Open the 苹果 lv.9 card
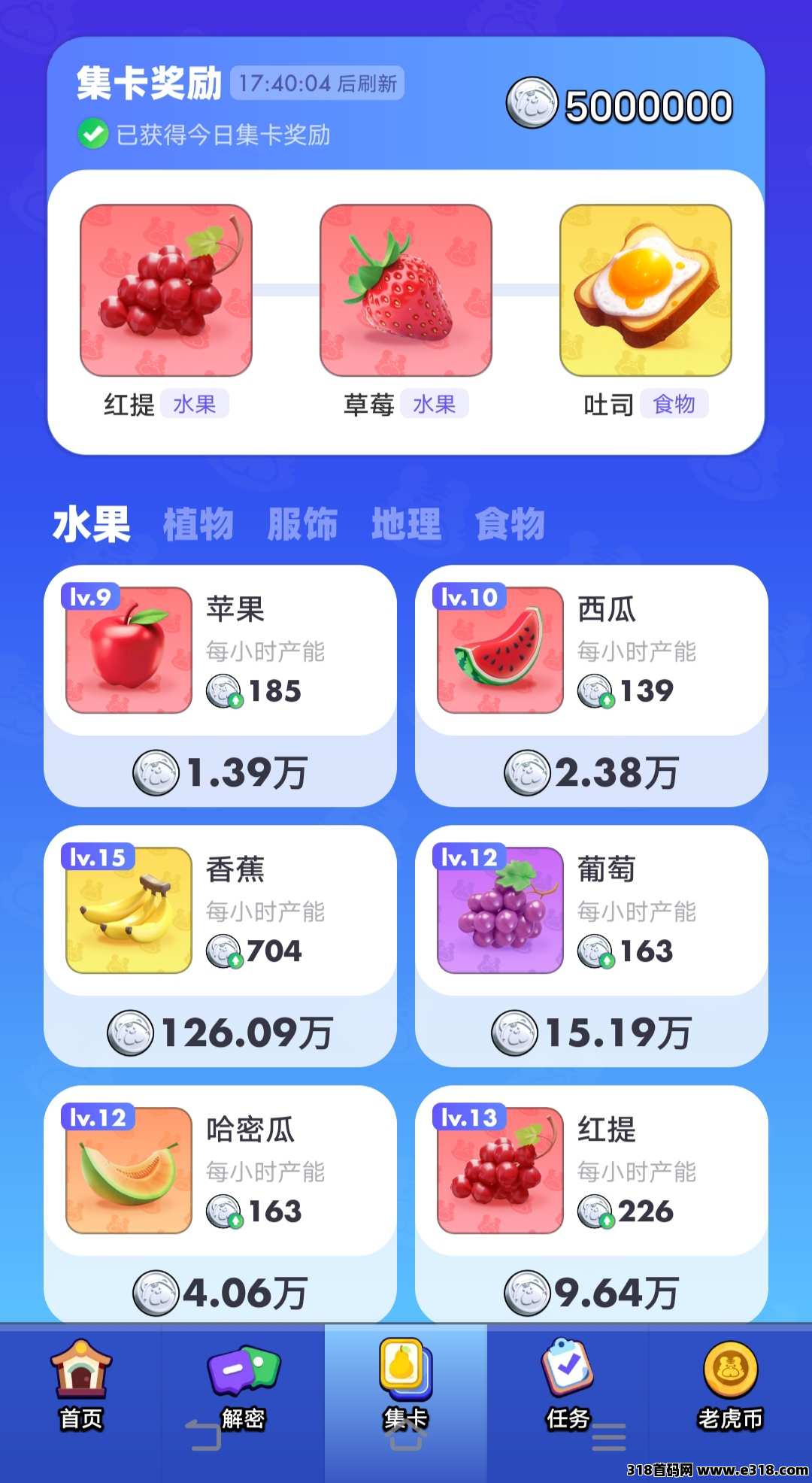This screenshot has height=1483, width=812. pos(220,651)
